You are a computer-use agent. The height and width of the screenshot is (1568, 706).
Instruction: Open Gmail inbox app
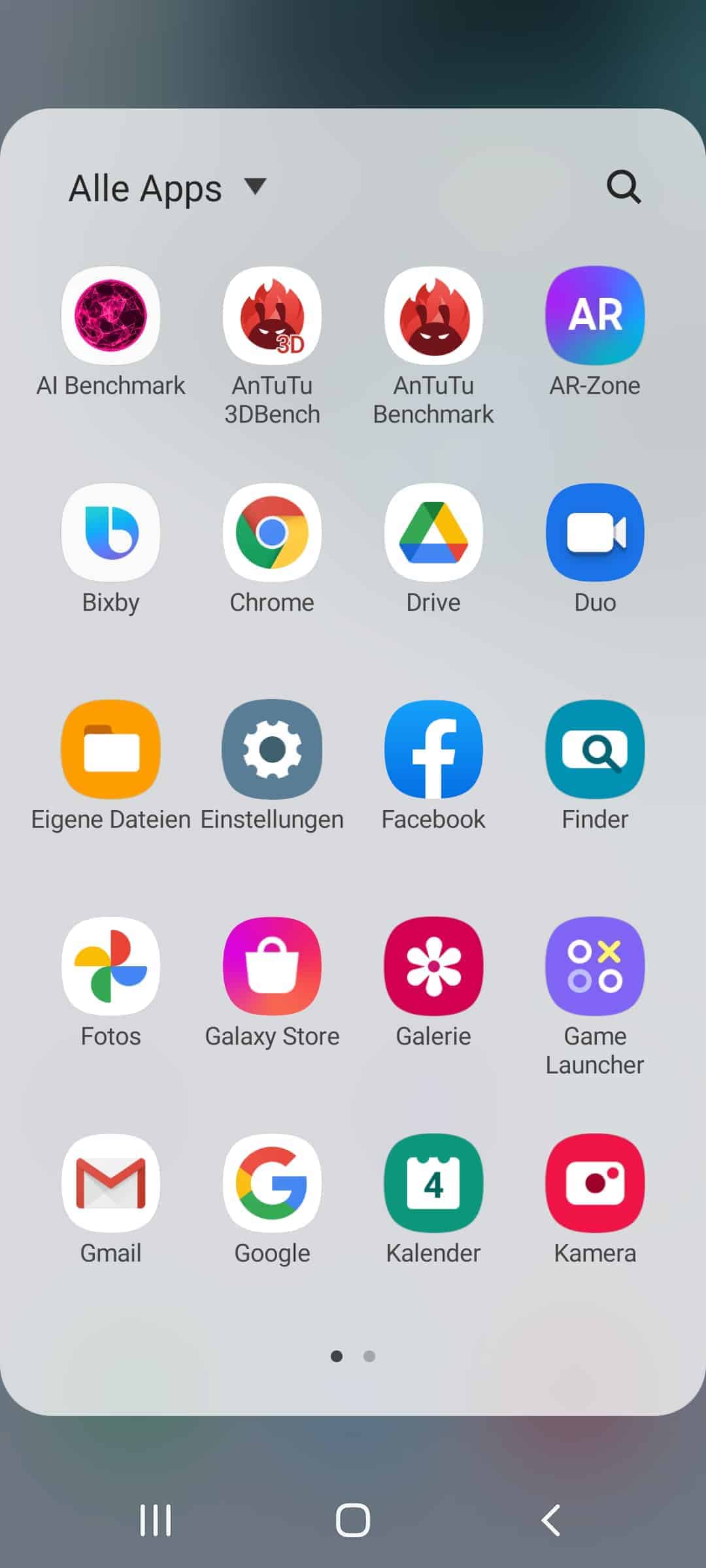click(x=110, y=1183)
